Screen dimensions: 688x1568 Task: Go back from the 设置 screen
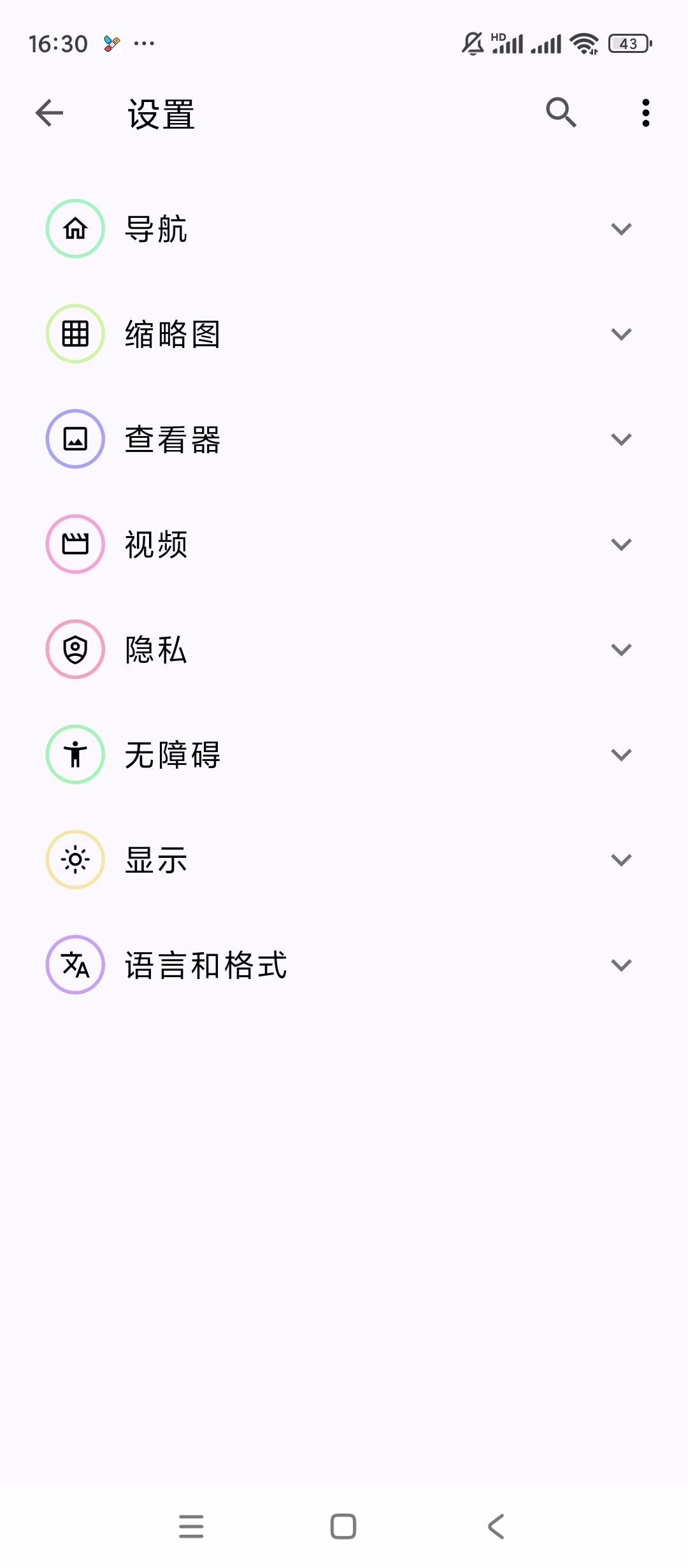click(49, 113)
